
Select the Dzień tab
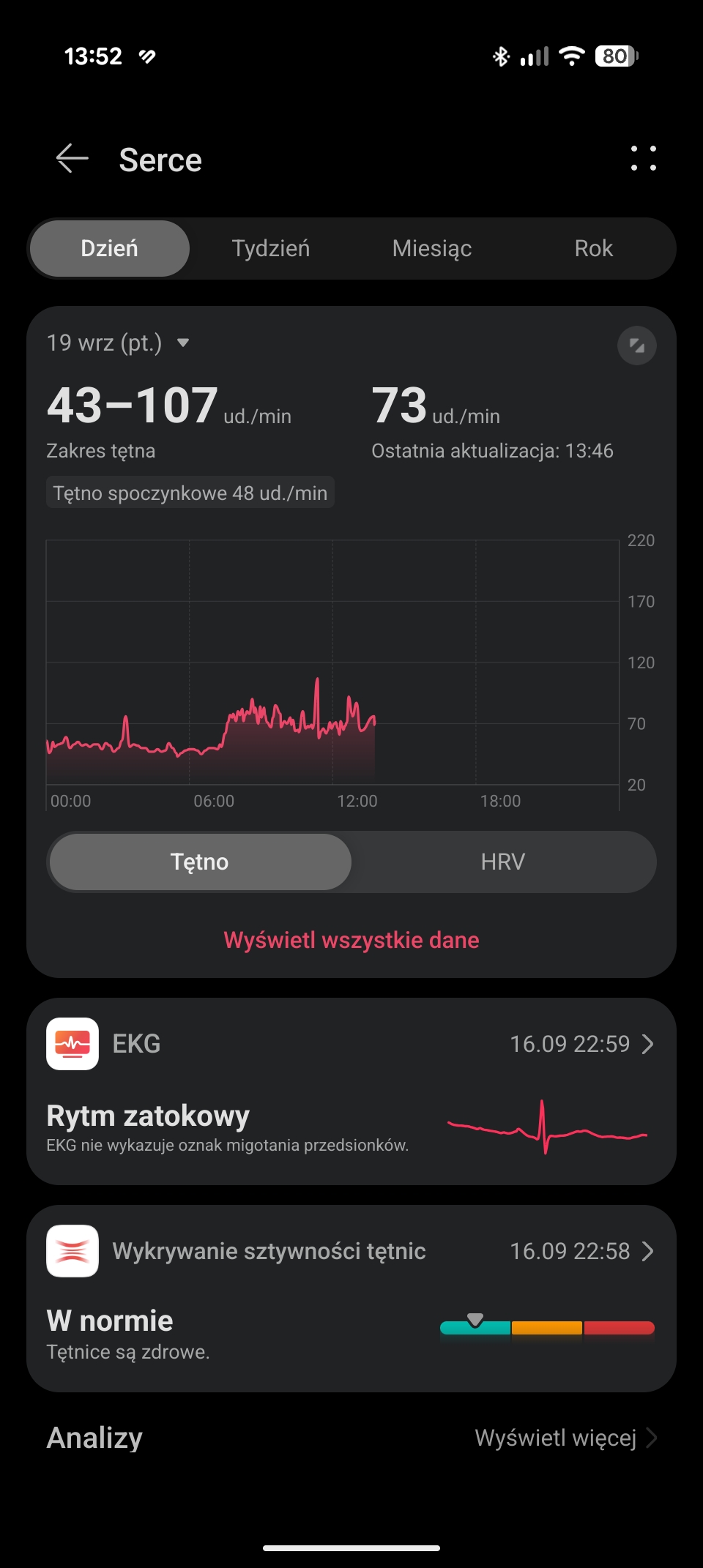110,248
